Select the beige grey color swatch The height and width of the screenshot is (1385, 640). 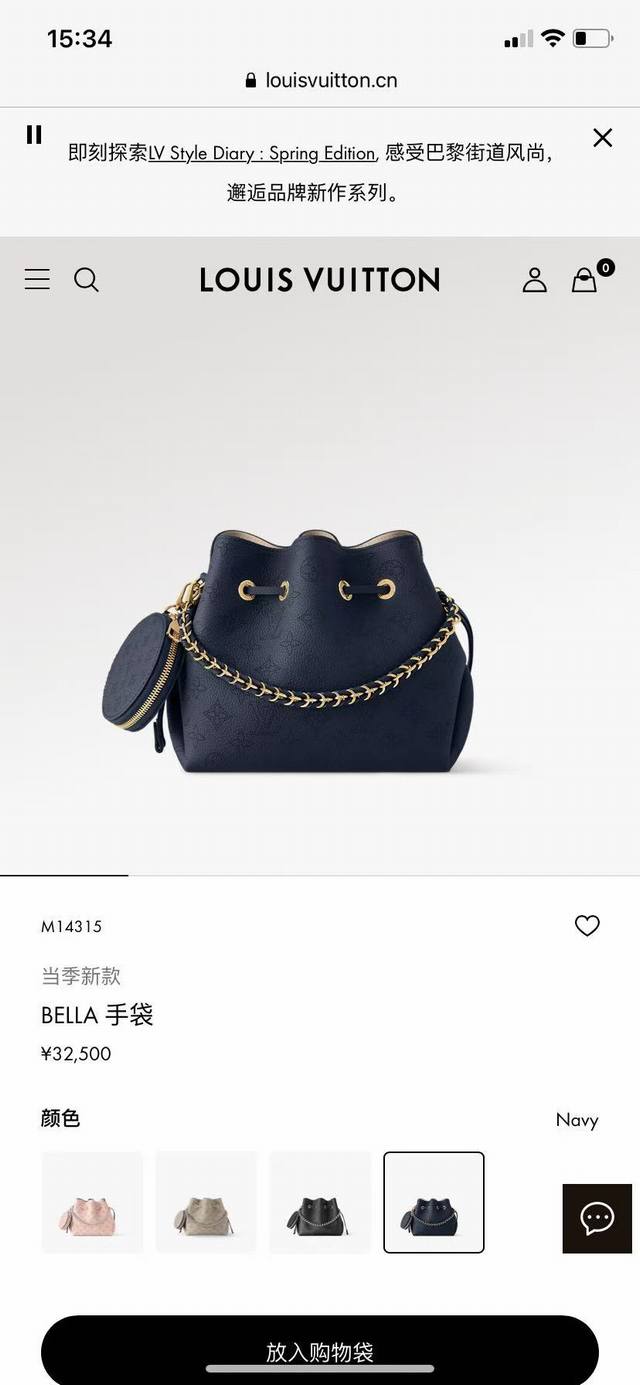pyautogui.click(x=206, y=1202)
